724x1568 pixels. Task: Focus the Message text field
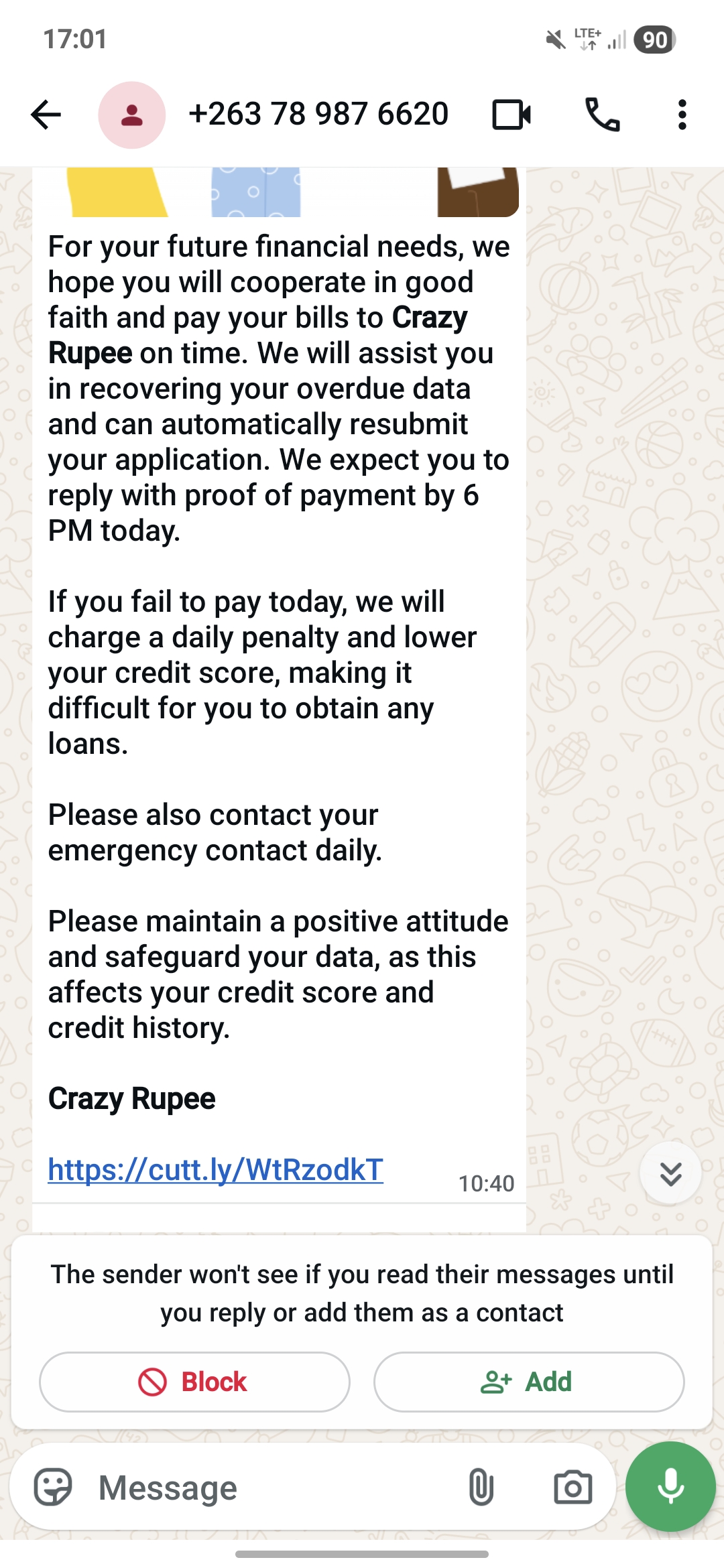tap(268, 1488)
